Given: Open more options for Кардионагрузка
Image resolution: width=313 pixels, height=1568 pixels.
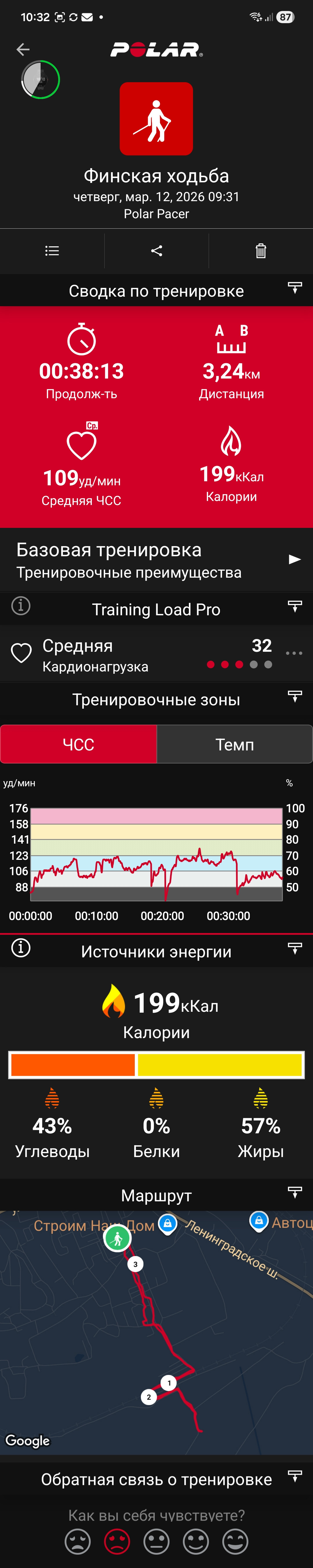Looking at the screenshot, I should click(294, 653).
